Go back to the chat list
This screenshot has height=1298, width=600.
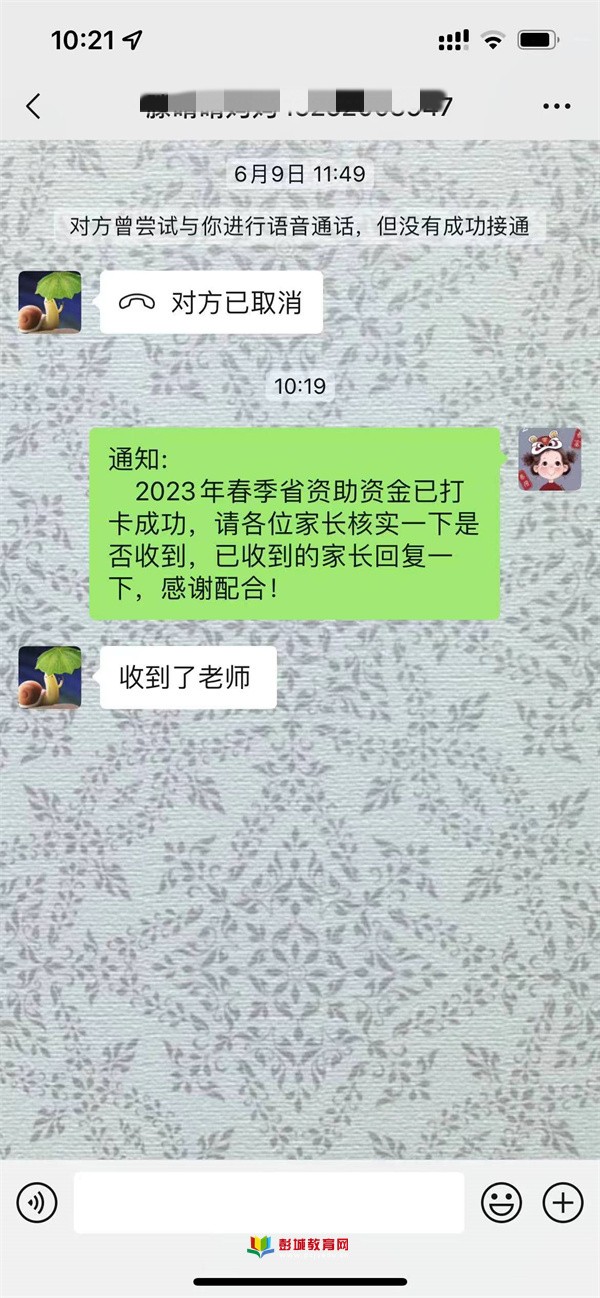33,106
